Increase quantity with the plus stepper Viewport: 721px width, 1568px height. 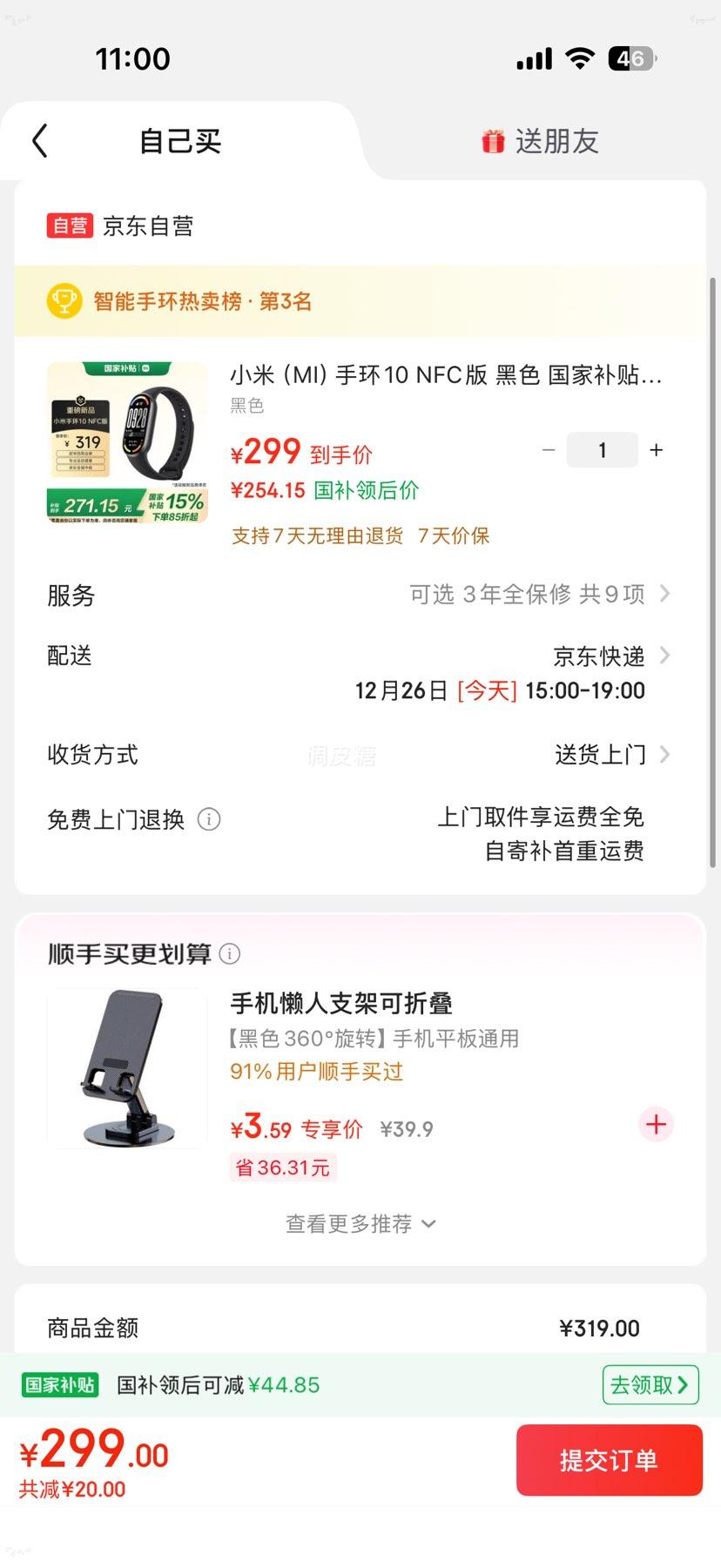coord(656,449)
